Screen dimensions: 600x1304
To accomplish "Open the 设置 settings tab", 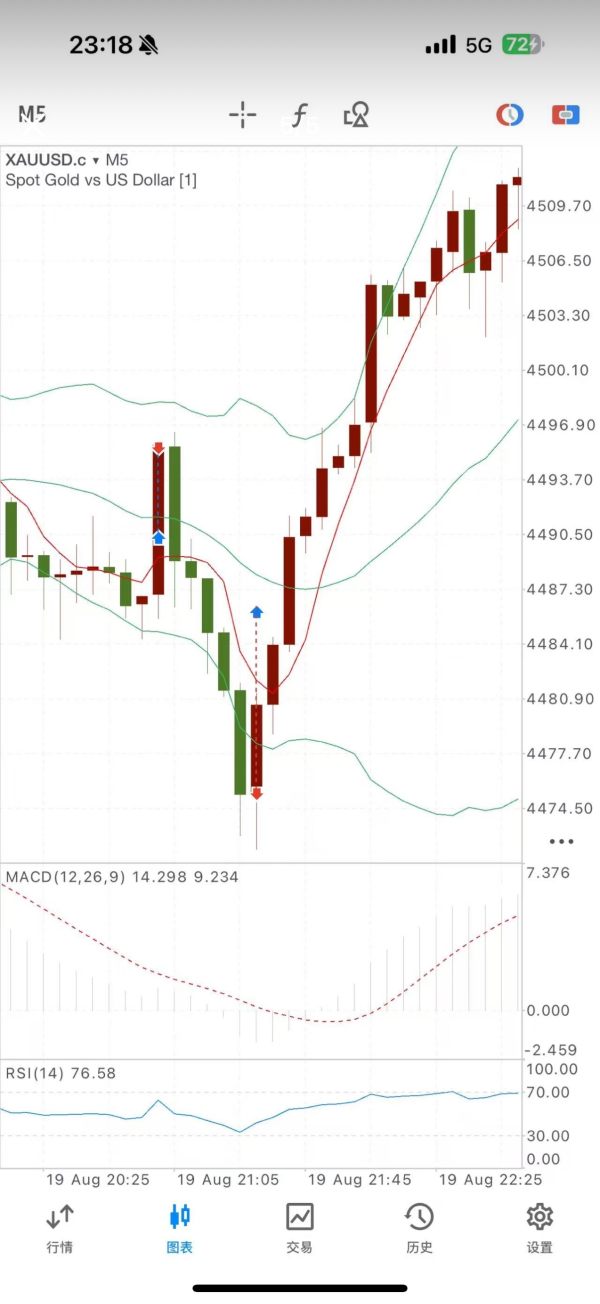I will (540, 1229).
